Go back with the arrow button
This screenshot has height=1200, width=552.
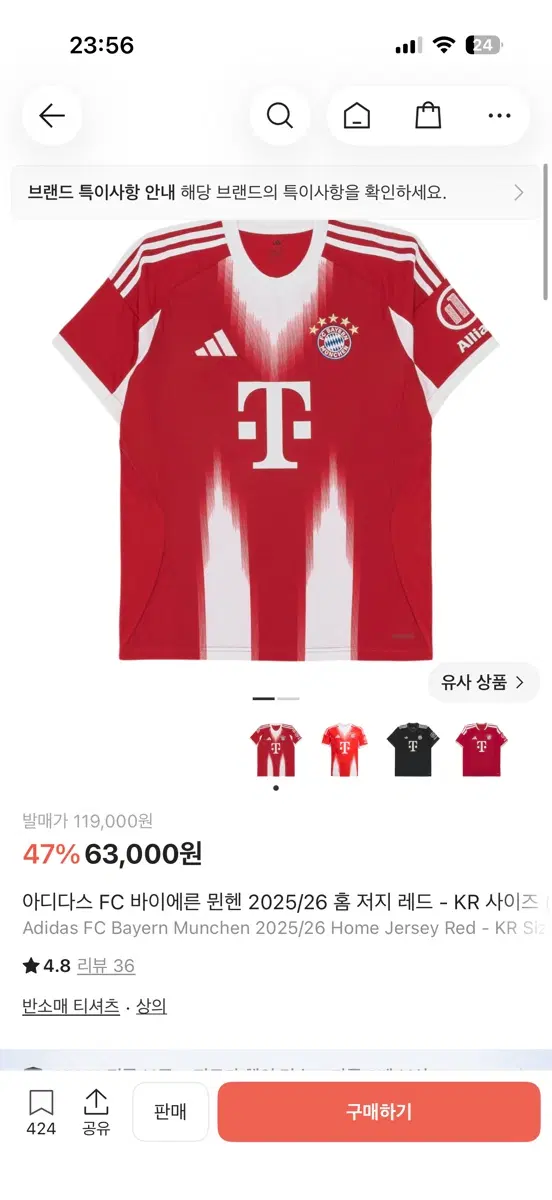tap(52, 116)
